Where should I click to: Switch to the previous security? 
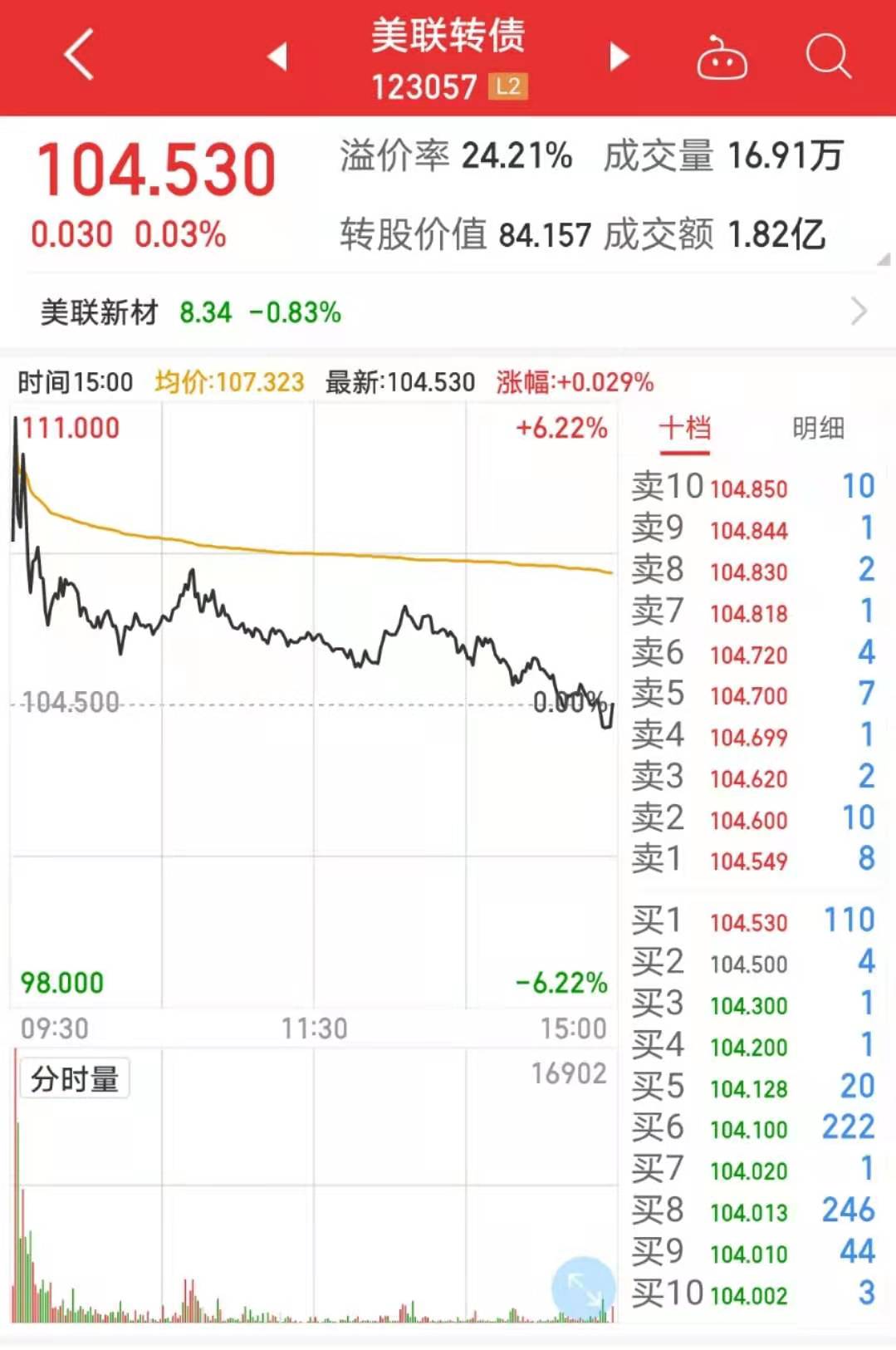tap(277, 56)
